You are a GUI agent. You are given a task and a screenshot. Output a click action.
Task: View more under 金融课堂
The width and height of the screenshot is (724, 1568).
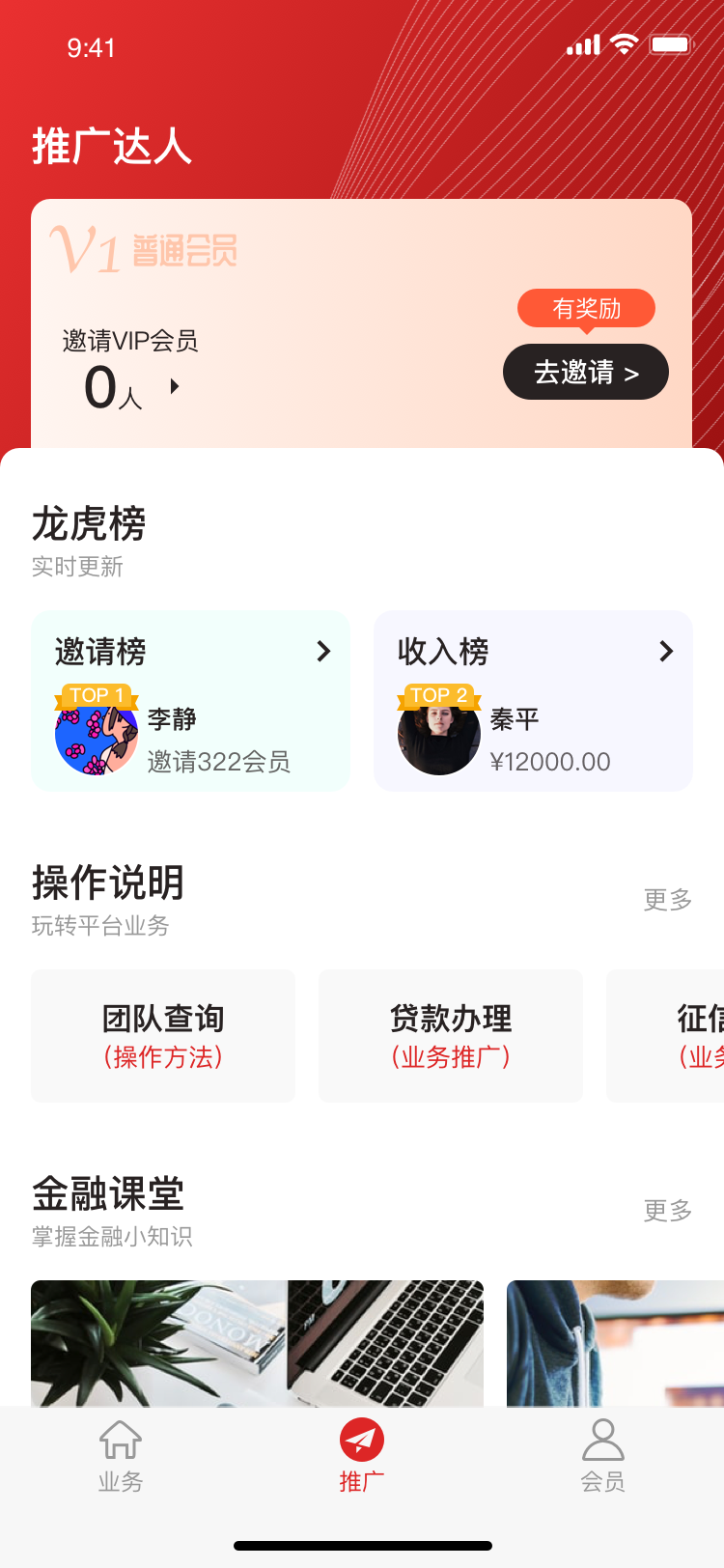tap(667, 1211)
